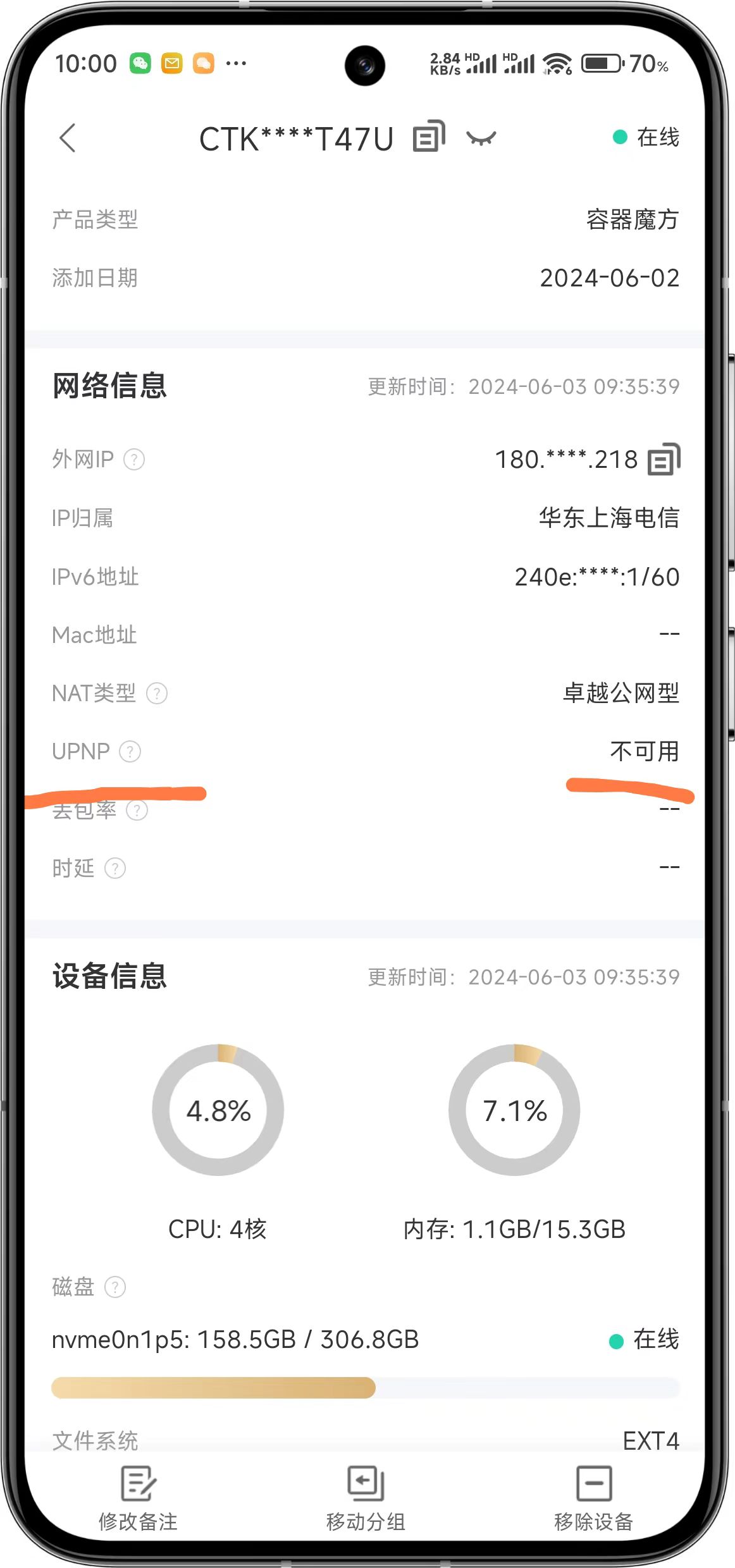Open help next to 磁盘
The height and width of the screenshot is (1568, 735).
(x=115, y=1287)
